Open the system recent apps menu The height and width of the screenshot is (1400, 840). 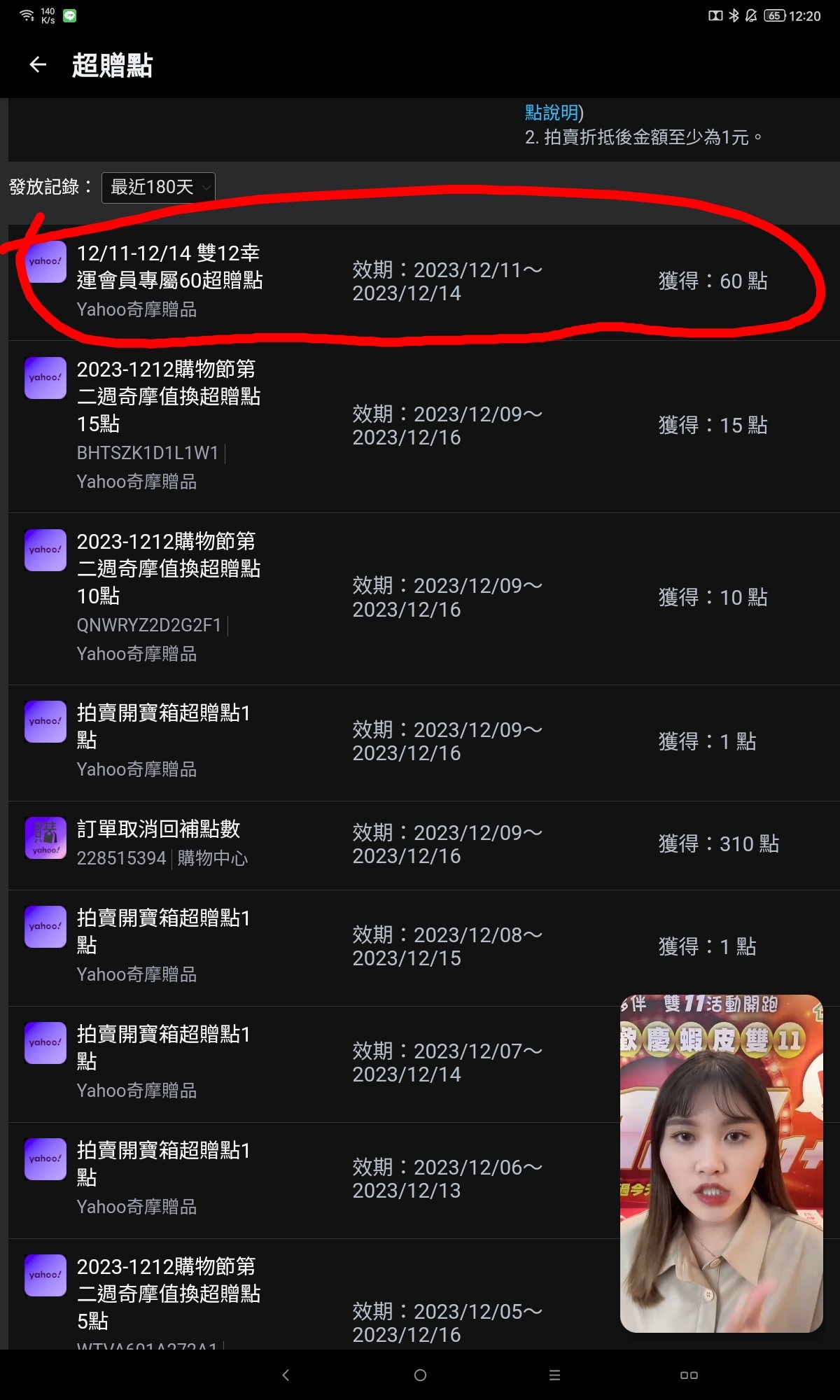point(554,1375)
